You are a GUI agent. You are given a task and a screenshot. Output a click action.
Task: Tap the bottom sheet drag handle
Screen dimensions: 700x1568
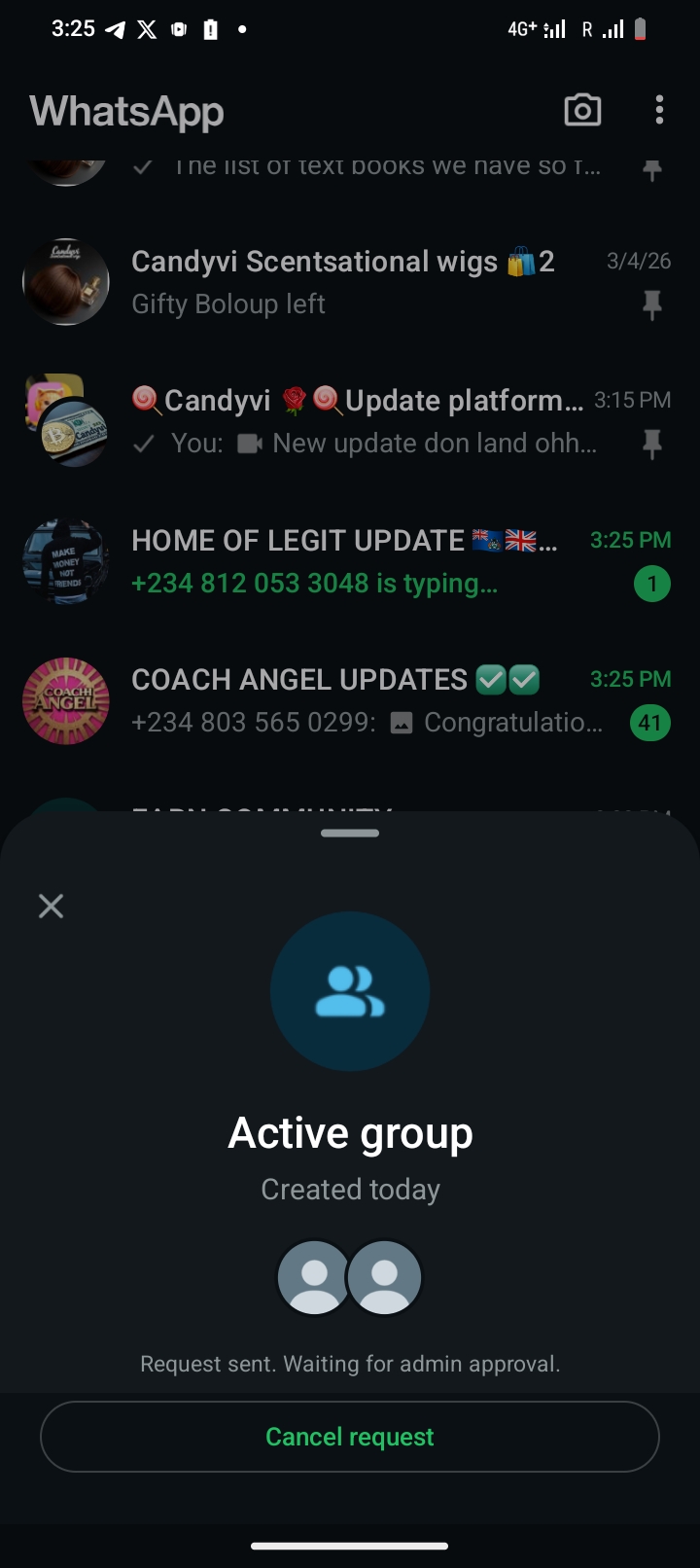[350, 833]
